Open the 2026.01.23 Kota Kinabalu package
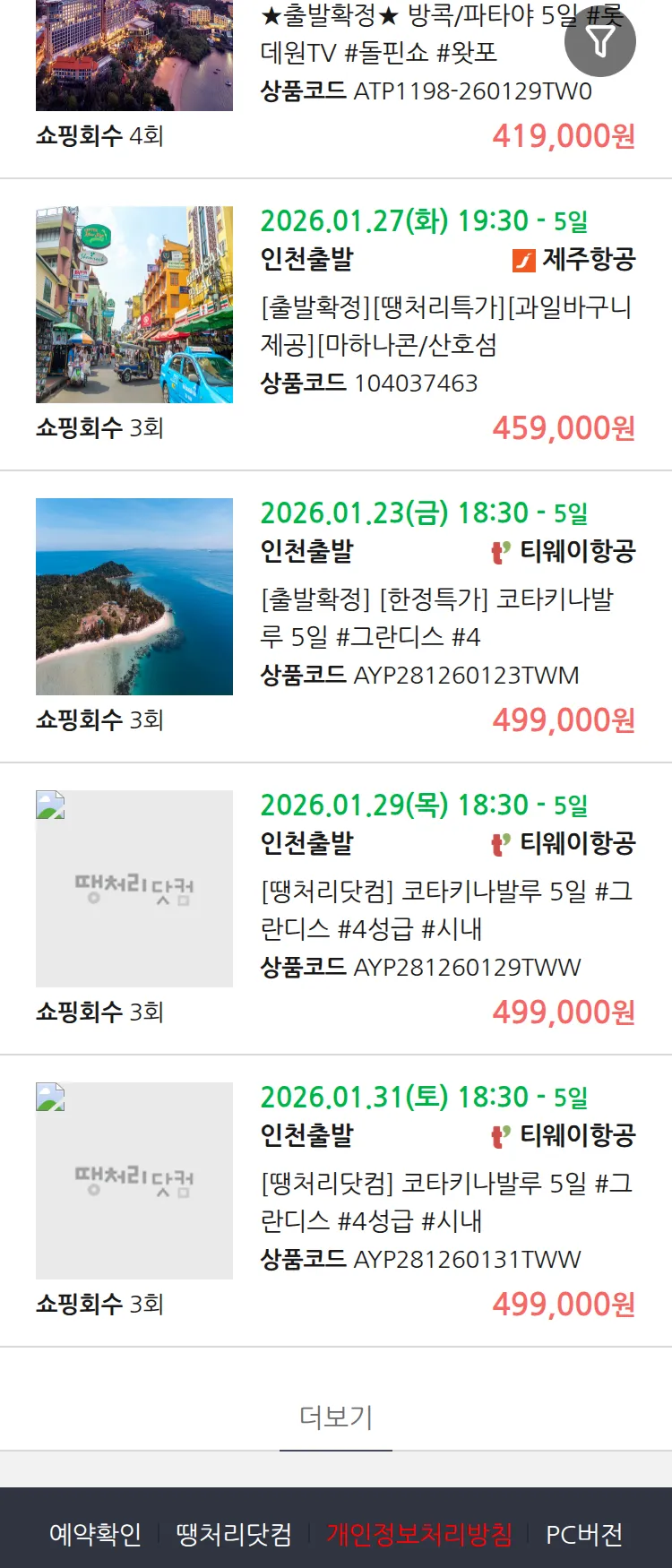672x1568 pixels. [436, 617]
